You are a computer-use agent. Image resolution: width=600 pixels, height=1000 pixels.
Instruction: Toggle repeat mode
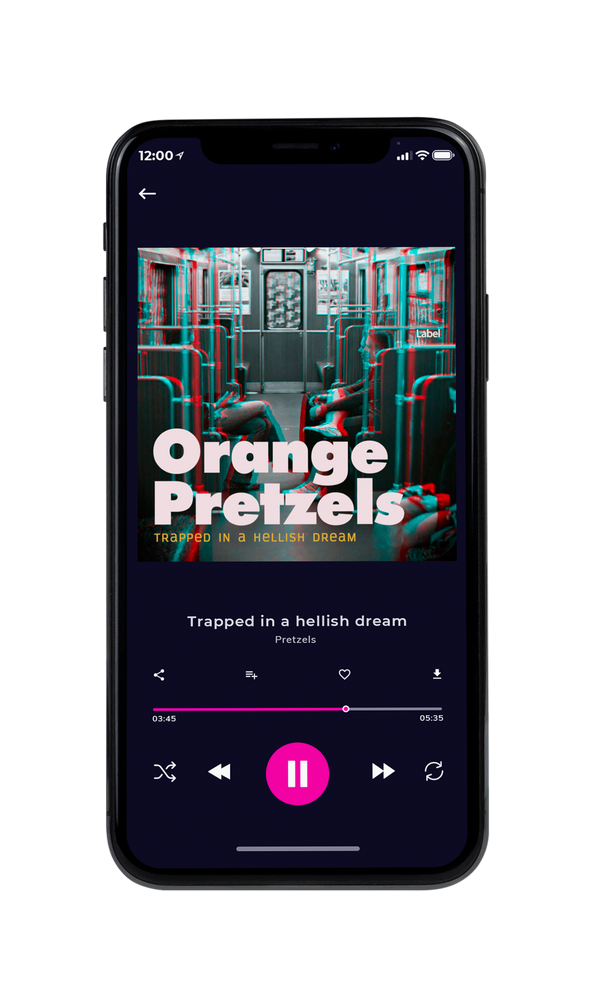coord(434,771)
